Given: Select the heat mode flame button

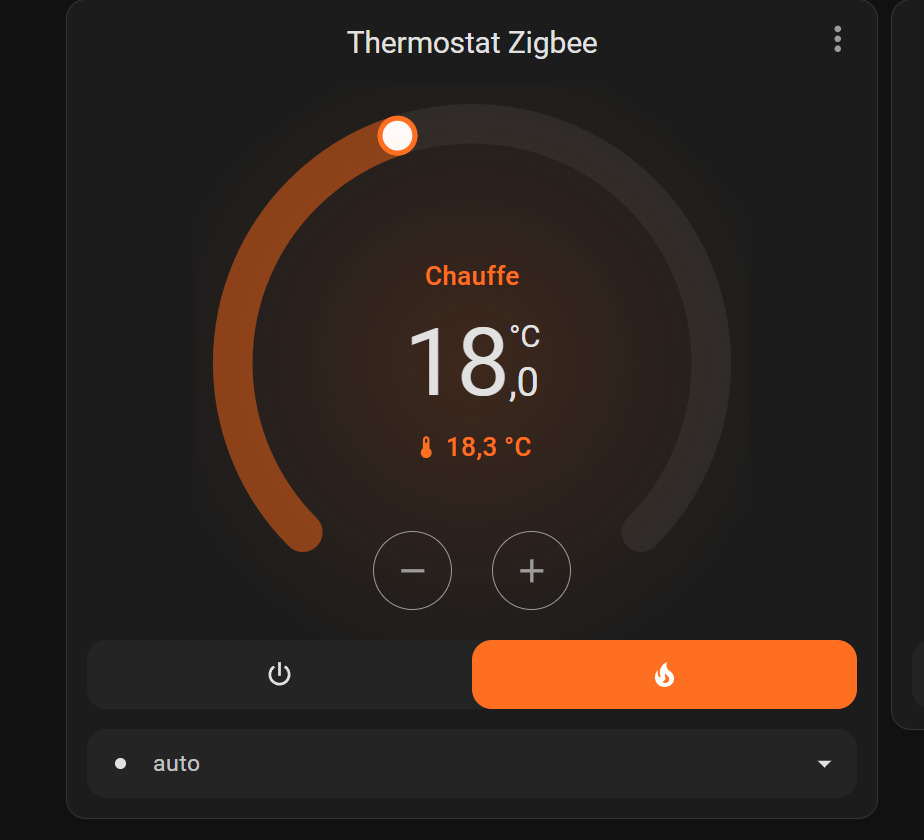Looking at the screenshot, I should [x=664, y=675].
